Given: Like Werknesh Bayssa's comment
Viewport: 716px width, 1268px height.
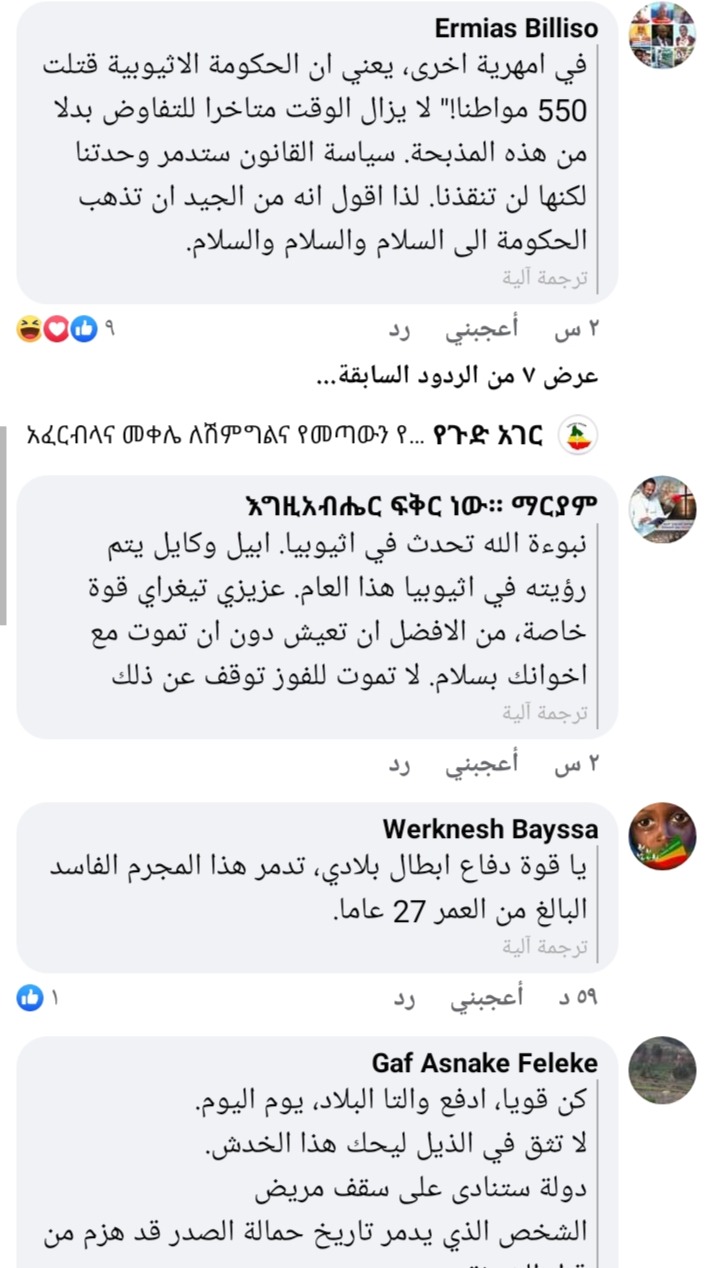Looking at the screenshot, I should coord(493,998).
